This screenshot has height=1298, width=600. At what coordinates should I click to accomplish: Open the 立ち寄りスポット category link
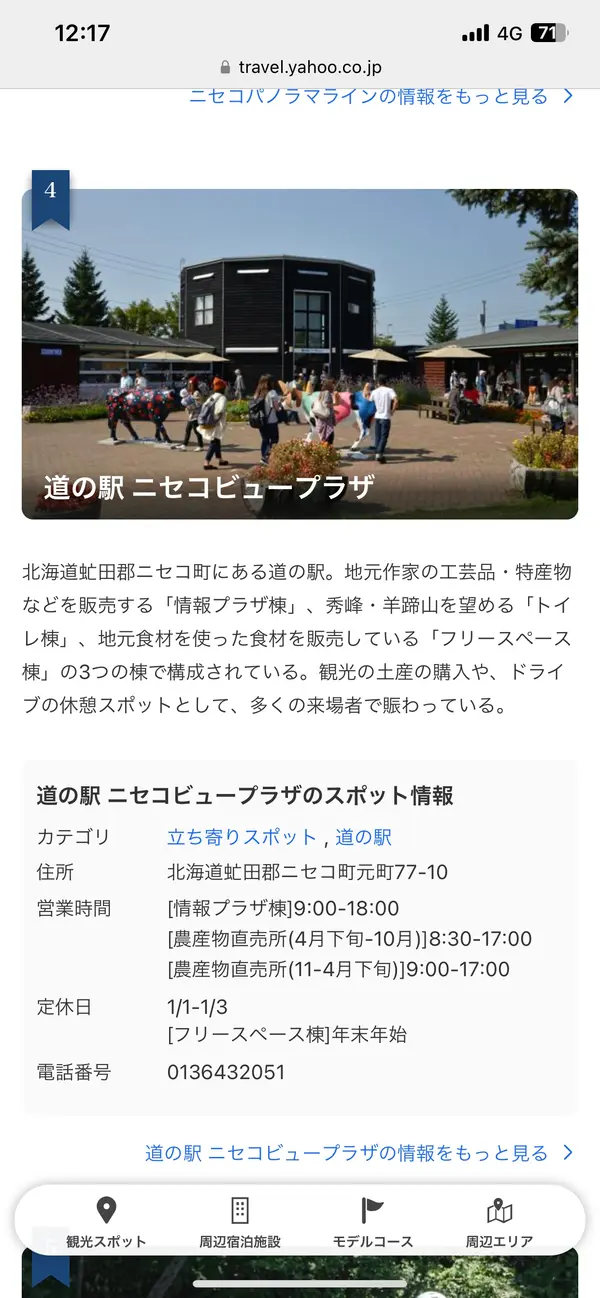[242, 837]
